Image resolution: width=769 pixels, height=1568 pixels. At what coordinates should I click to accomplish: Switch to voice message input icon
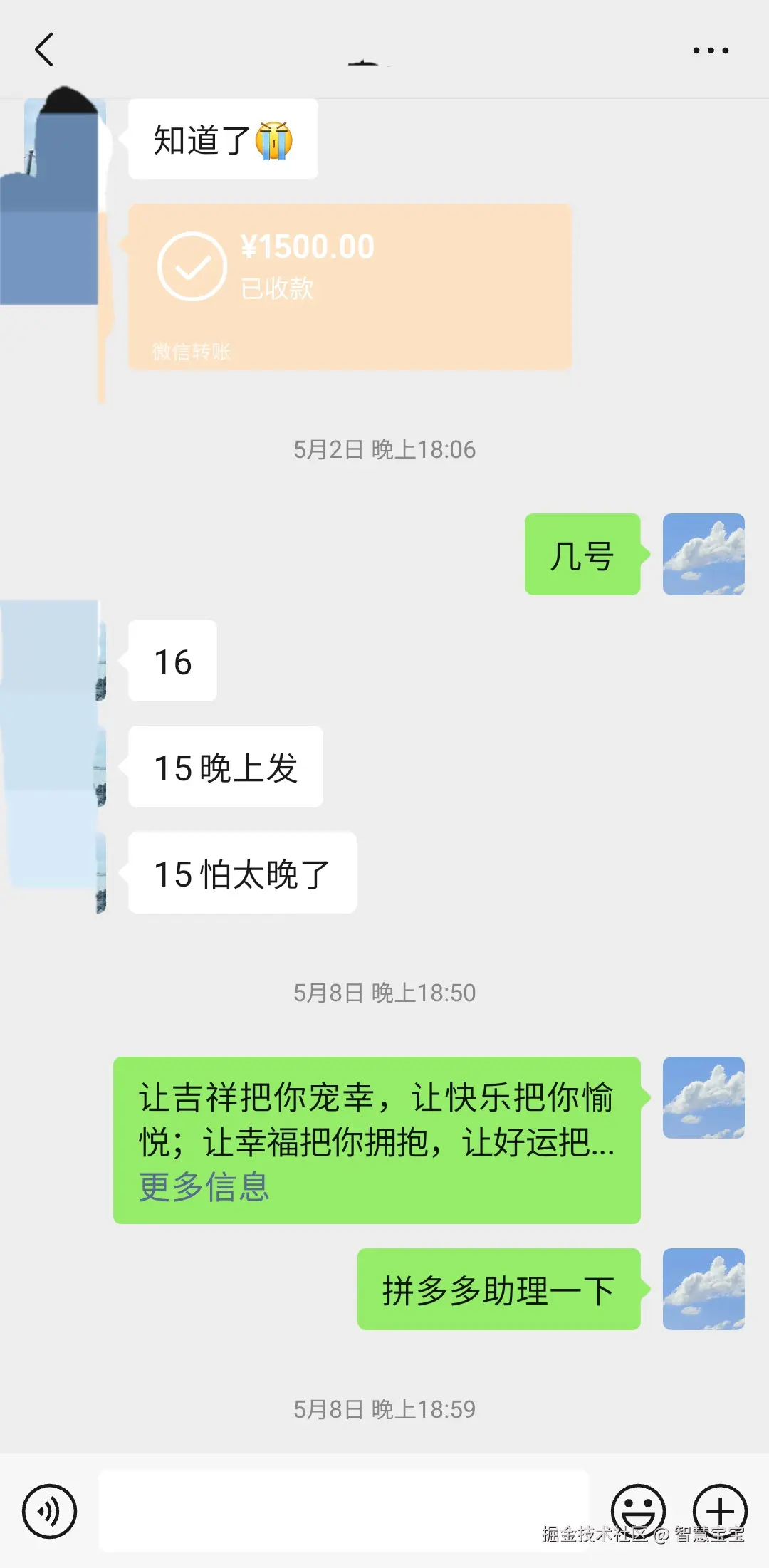tap(48, 1511)
